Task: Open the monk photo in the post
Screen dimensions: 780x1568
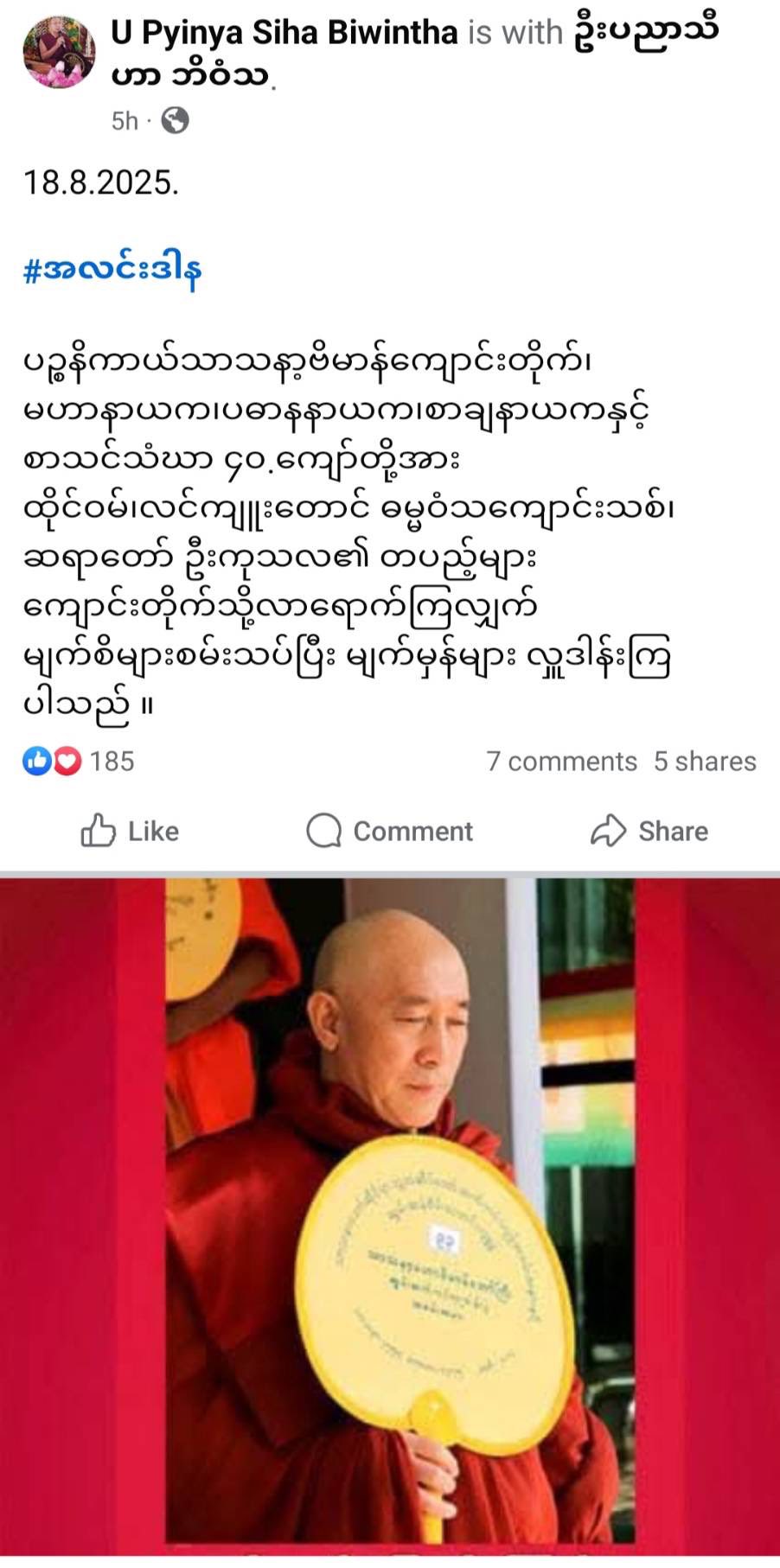Action: tap(390, 1210)
